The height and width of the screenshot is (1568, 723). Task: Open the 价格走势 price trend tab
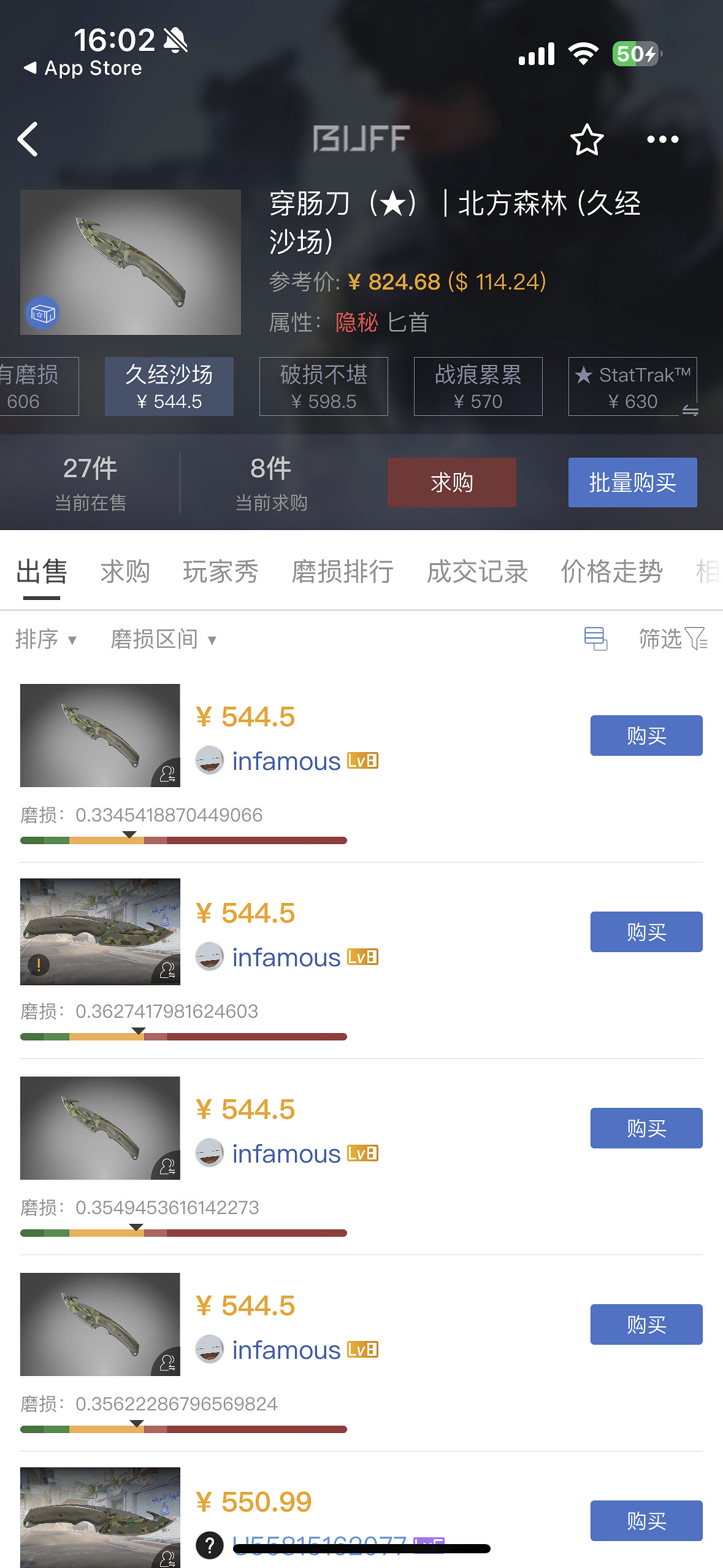[611, 572]
